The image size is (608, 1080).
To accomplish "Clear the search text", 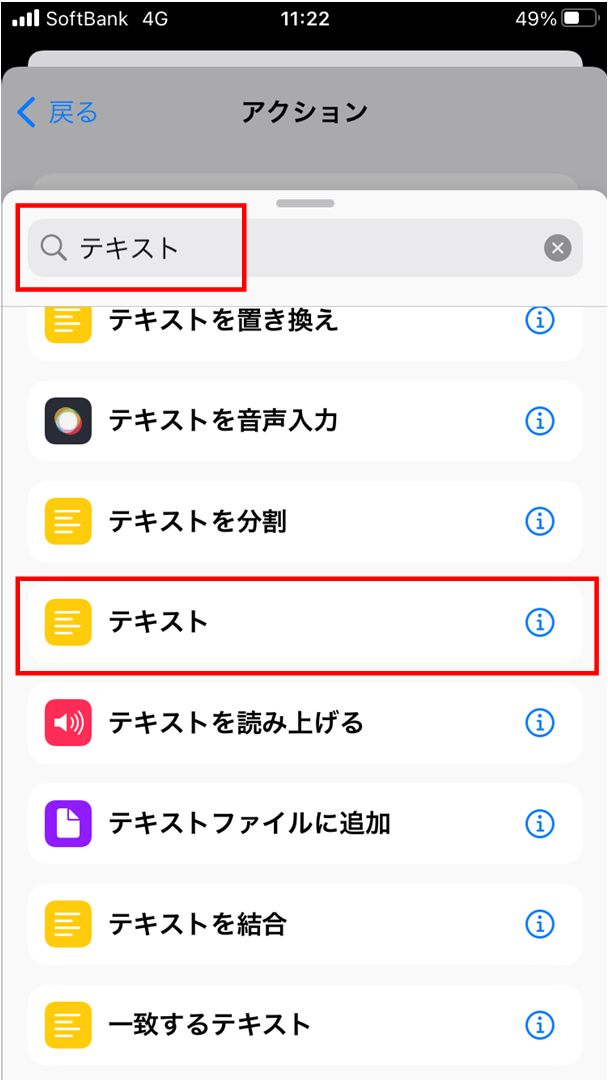I will [557, 248].
